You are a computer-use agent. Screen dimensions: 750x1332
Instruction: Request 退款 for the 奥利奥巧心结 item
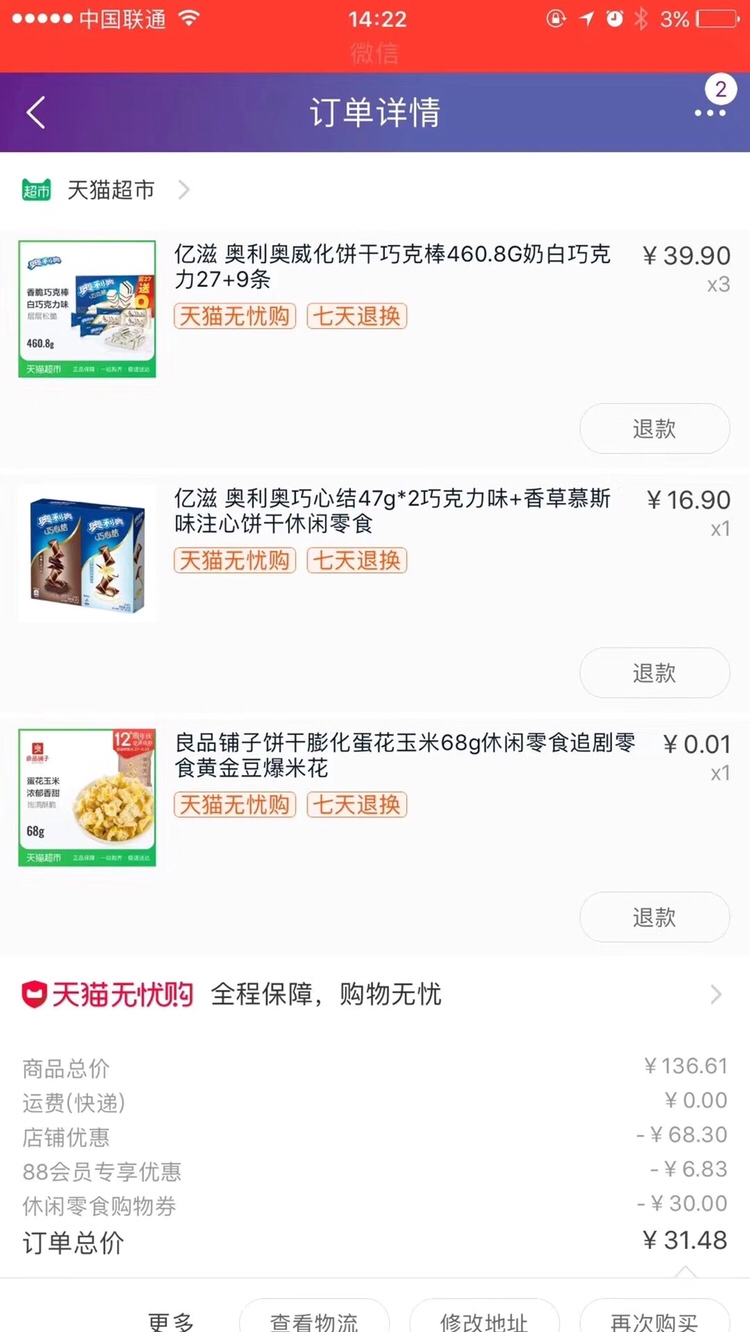(x=654, y=673)
